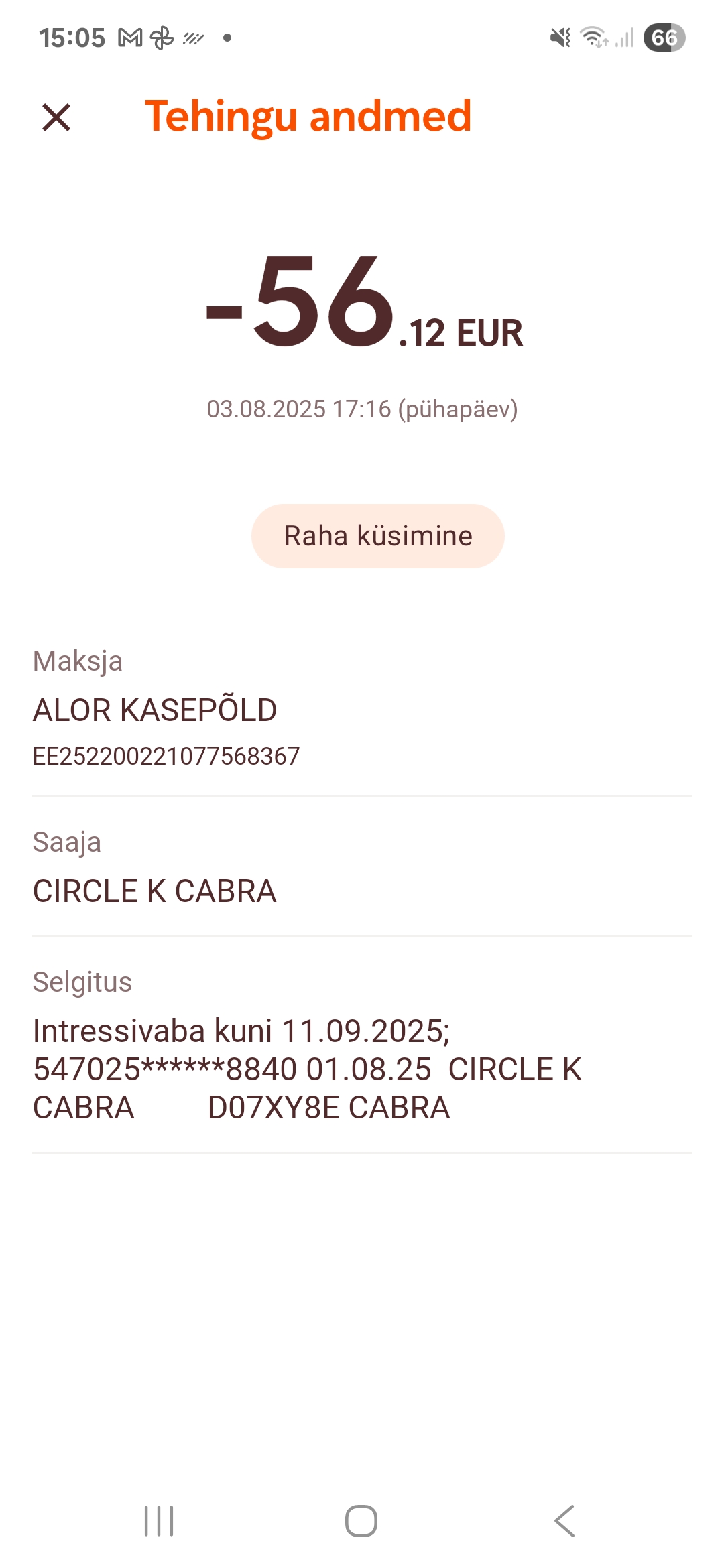
Task: Open recent apps from navigation bar
Action: click(159, 1520)
